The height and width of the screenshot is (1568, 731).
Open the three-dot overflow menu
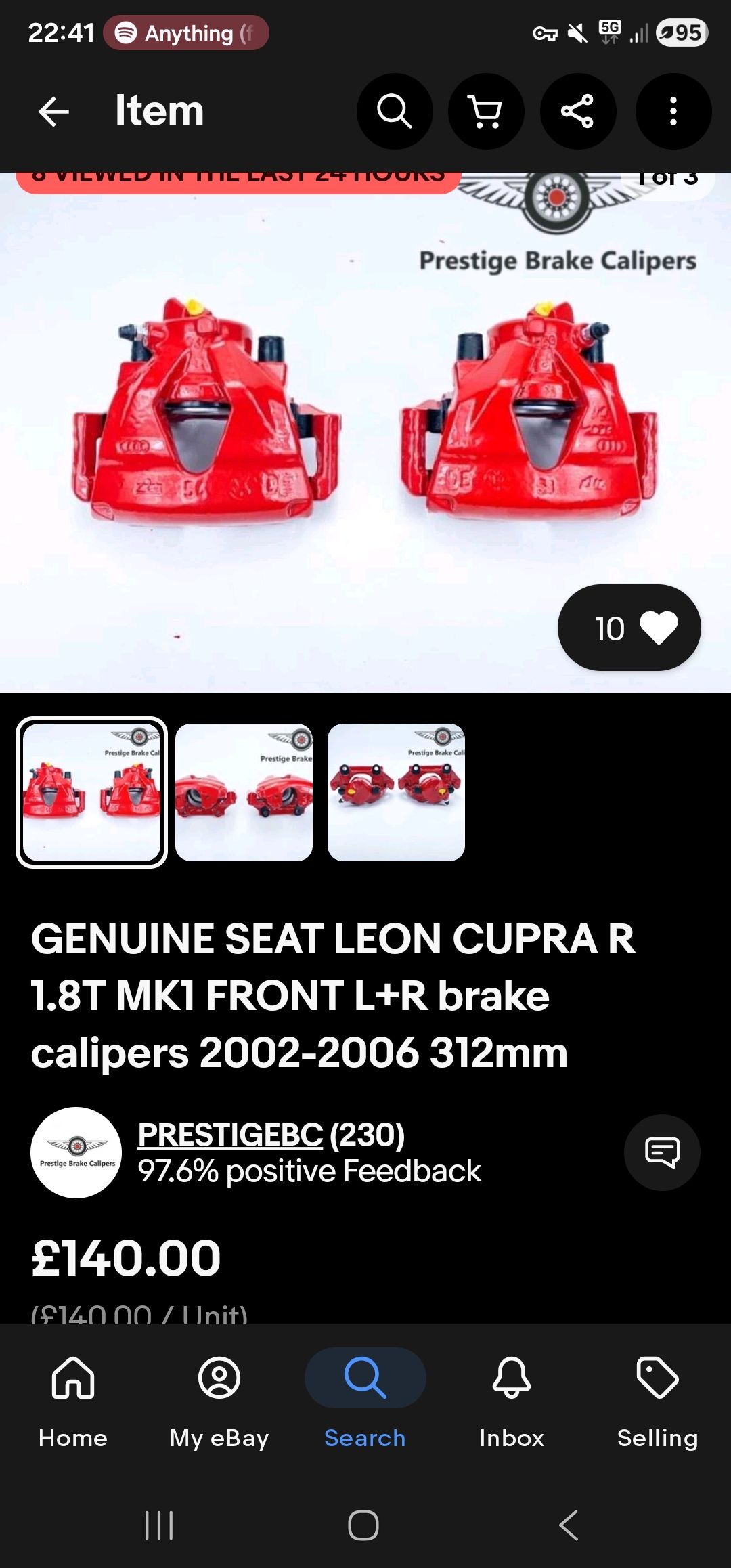tap(673, 112)
